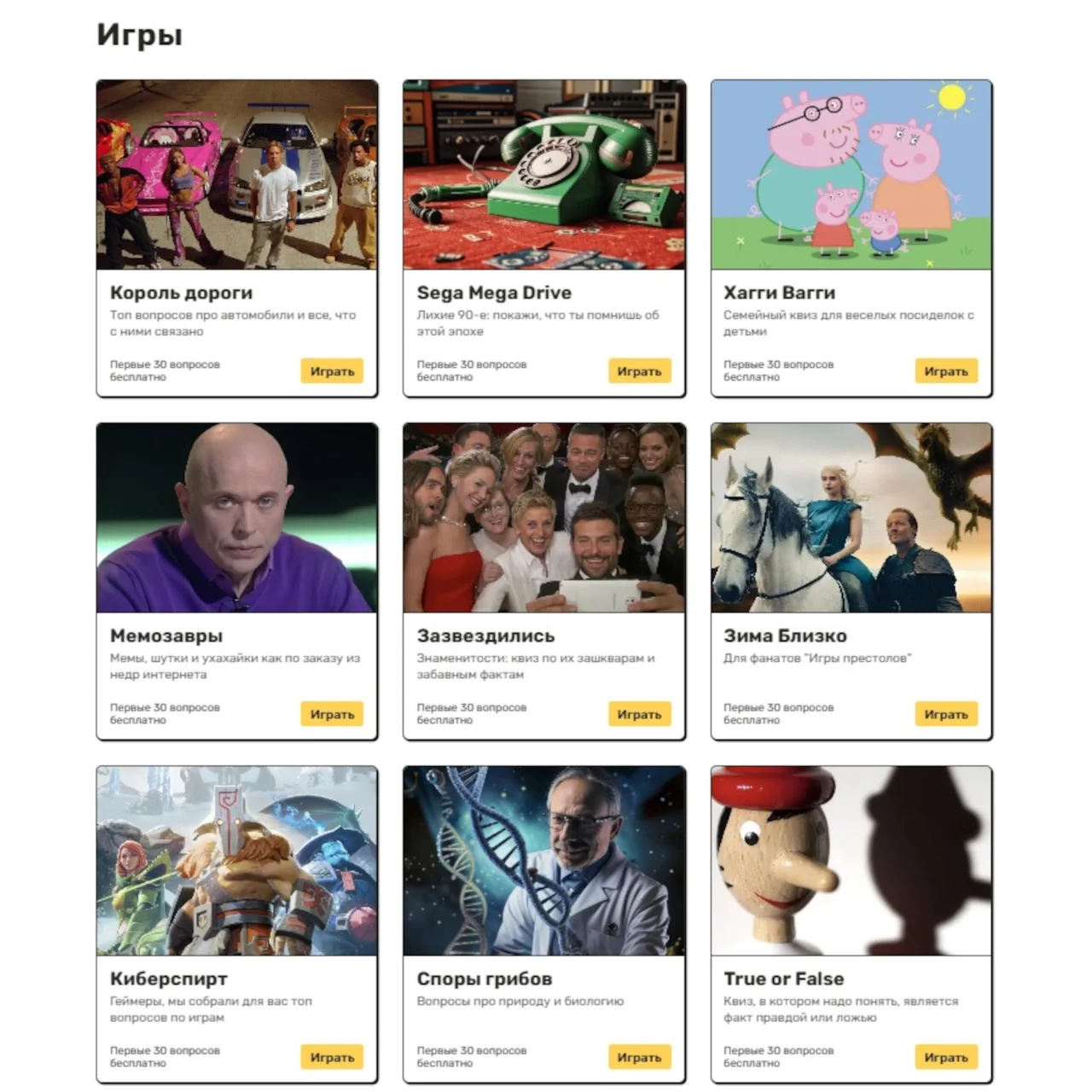The width and height of the screenshot is (1092, 1092).
Task: Open the Зима Близко card picture
Action: pyautogui.click(x=851, y=518)
